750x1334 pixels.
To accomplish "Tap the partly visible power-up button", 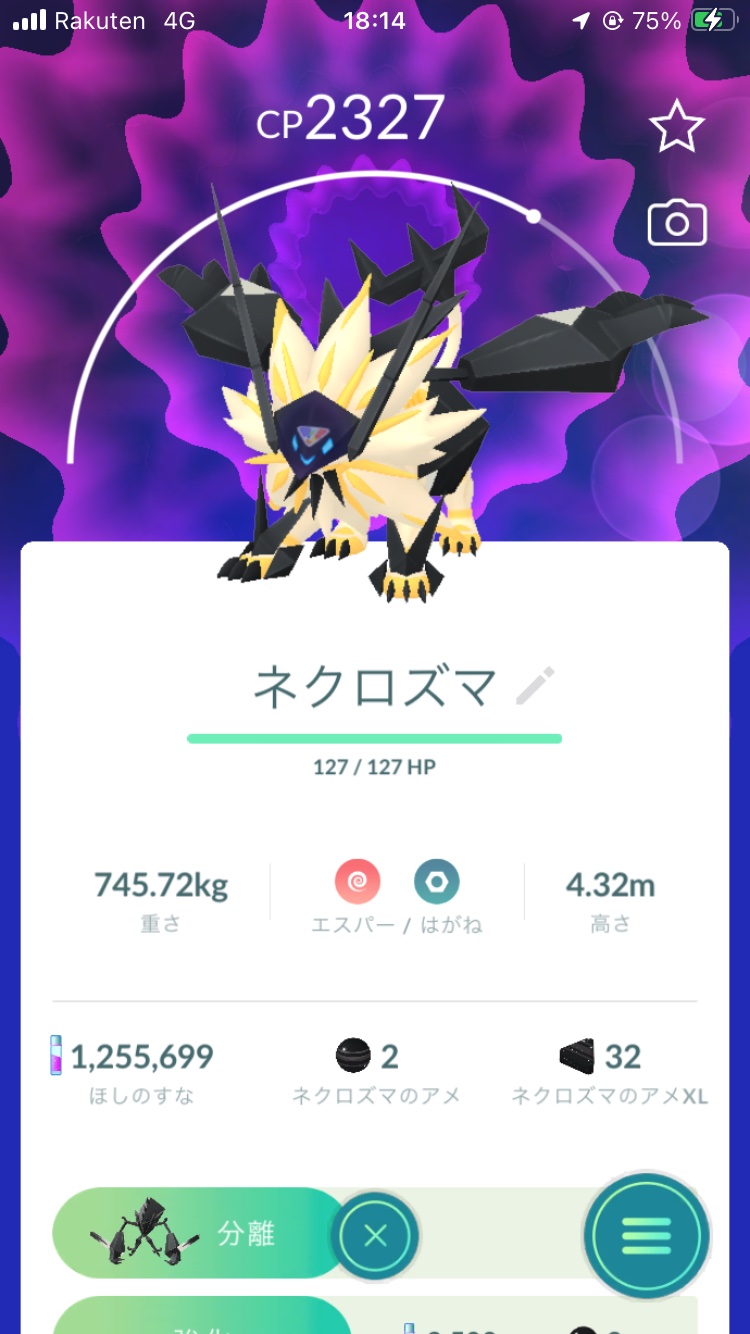I will tap(200, 1318).
